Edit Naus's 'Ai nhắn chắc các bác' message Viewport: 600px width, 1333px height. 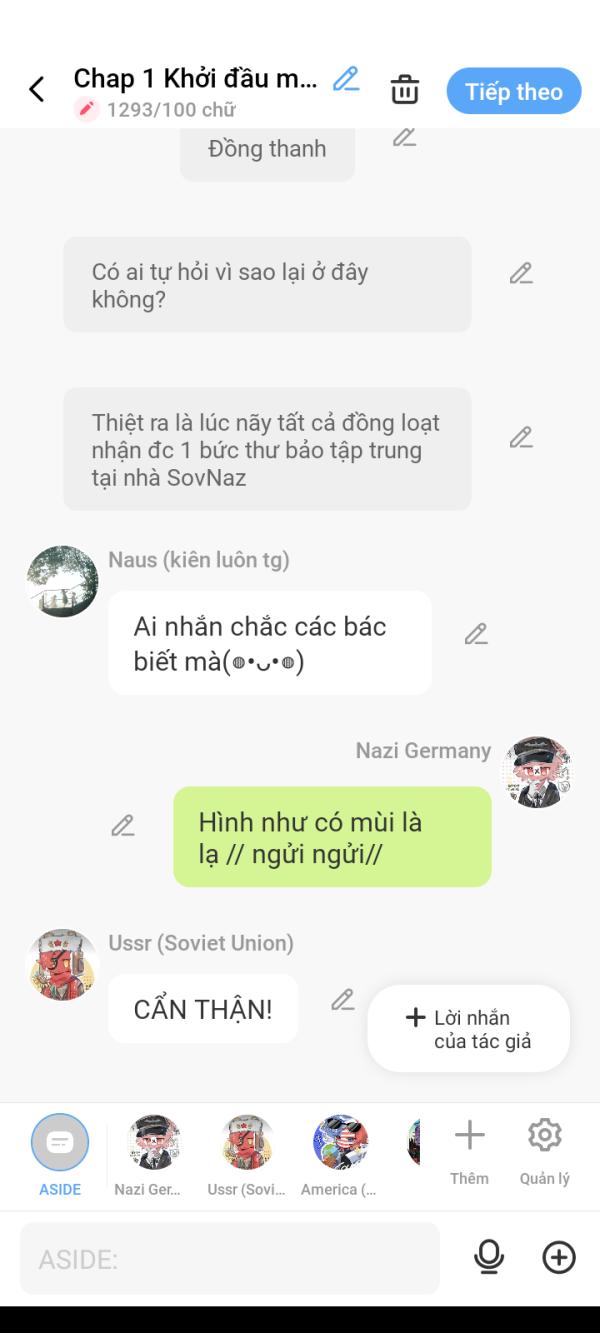476,634
